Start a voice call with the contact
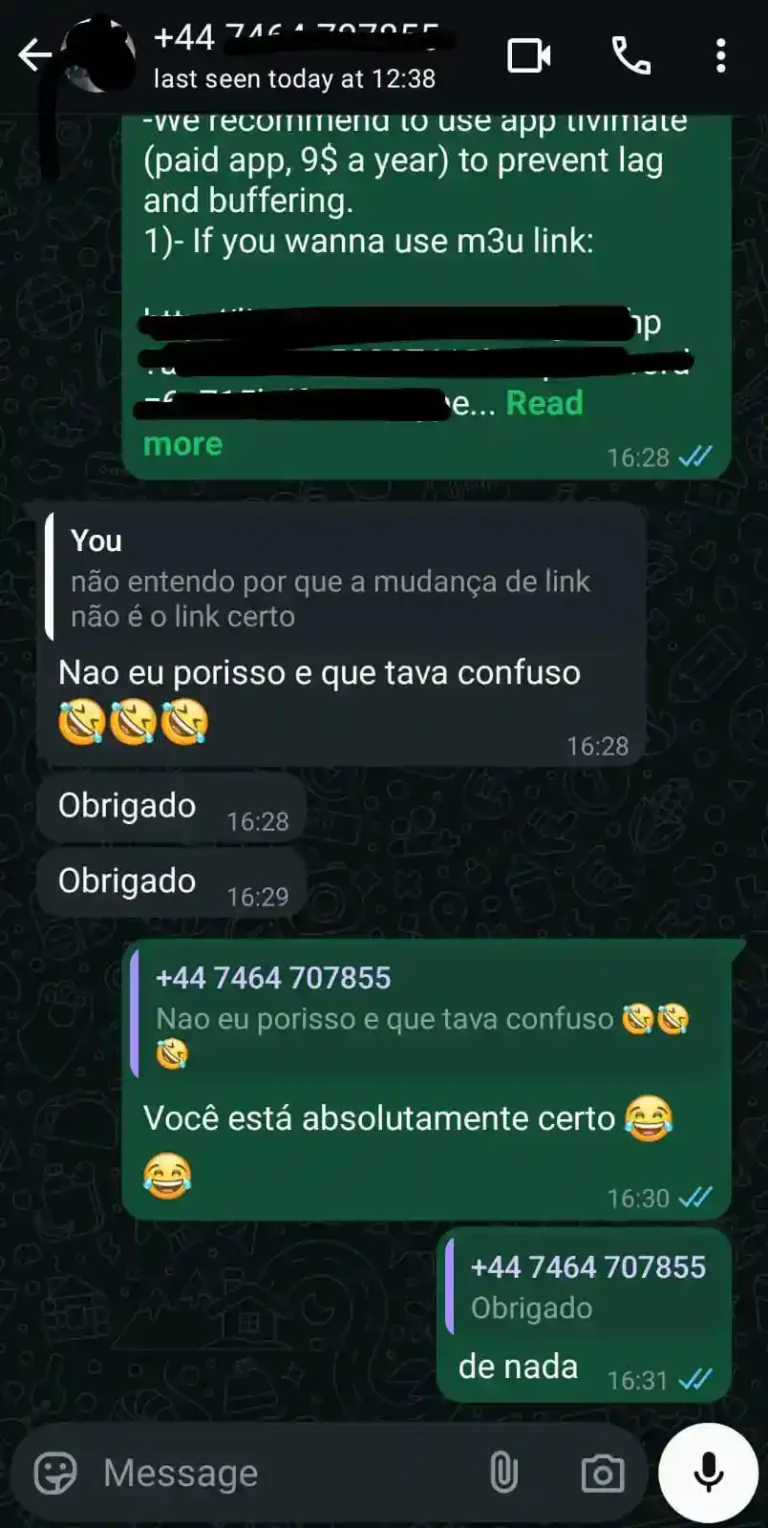768x1528 pixels. tap(630, 56)
